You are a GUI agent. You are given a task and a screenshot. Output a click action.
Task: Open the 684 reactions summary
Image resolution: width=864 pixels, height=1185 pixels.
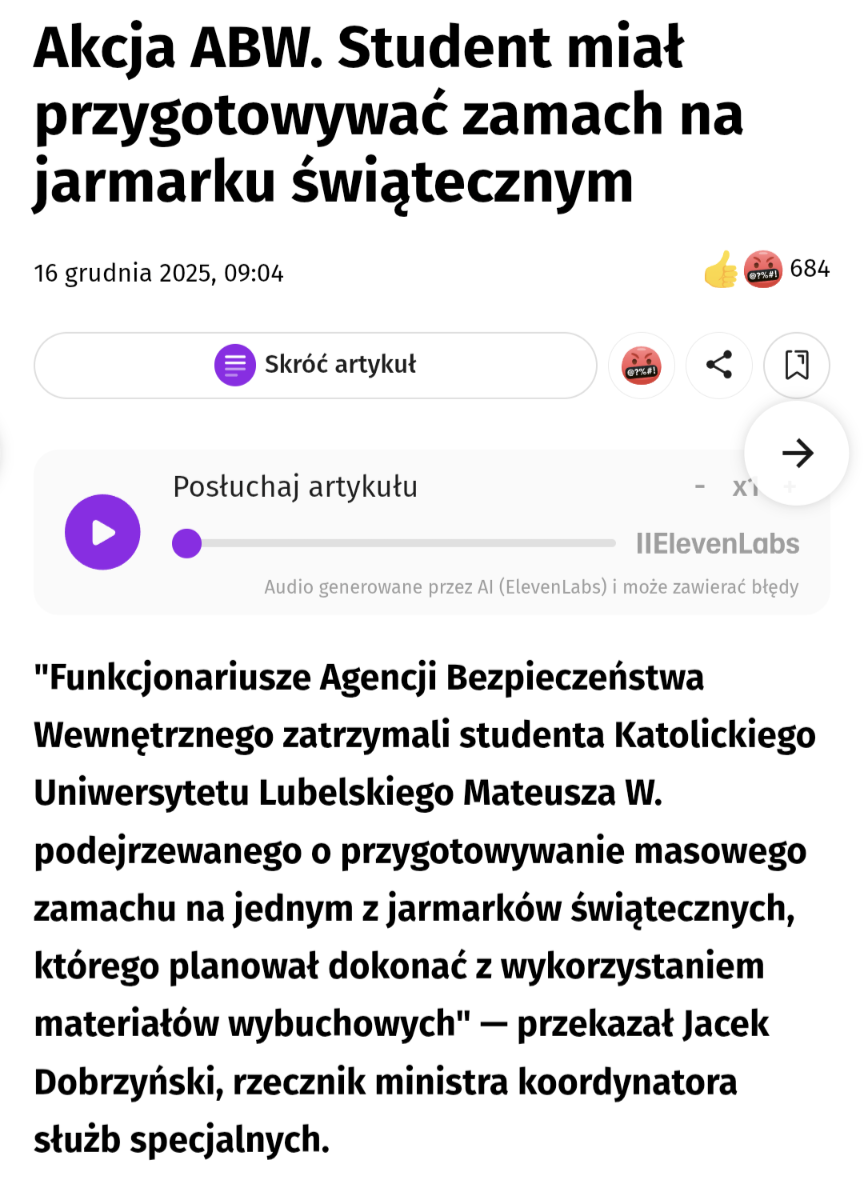point(766,269)
